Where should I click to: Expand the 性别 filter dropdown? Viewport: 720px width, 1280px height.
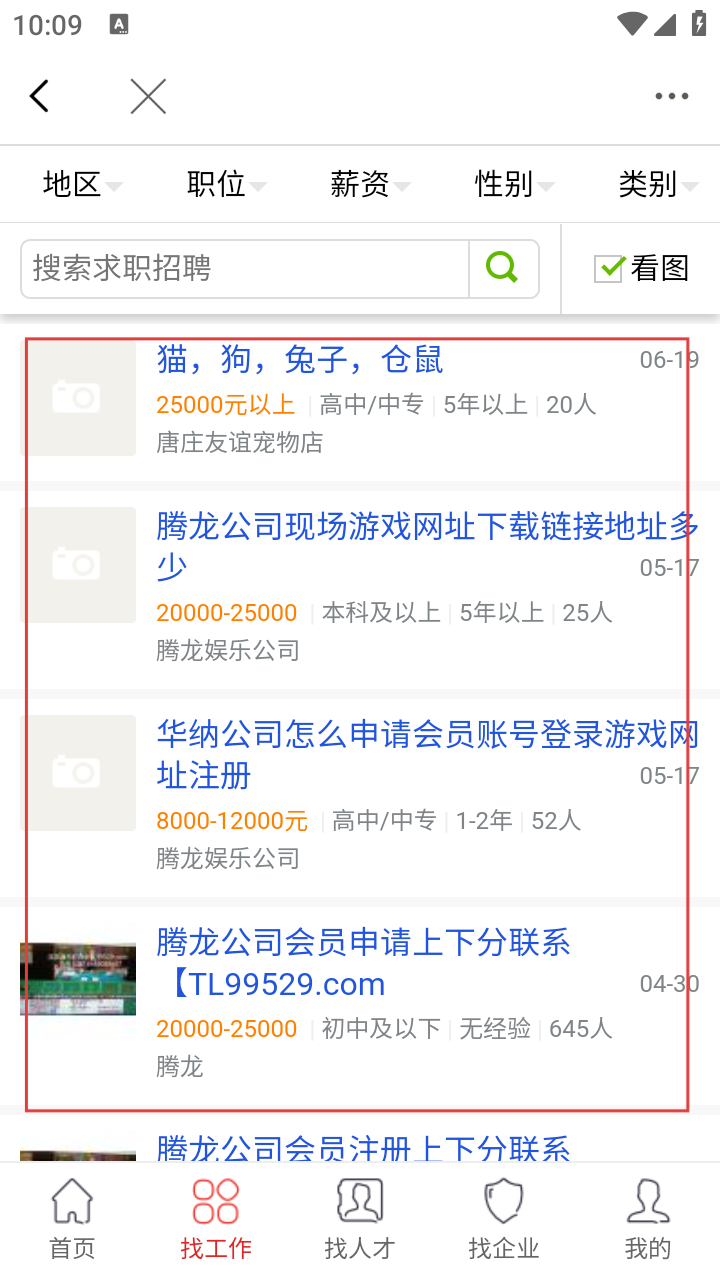pyautogui.click(x=514, y=185)
